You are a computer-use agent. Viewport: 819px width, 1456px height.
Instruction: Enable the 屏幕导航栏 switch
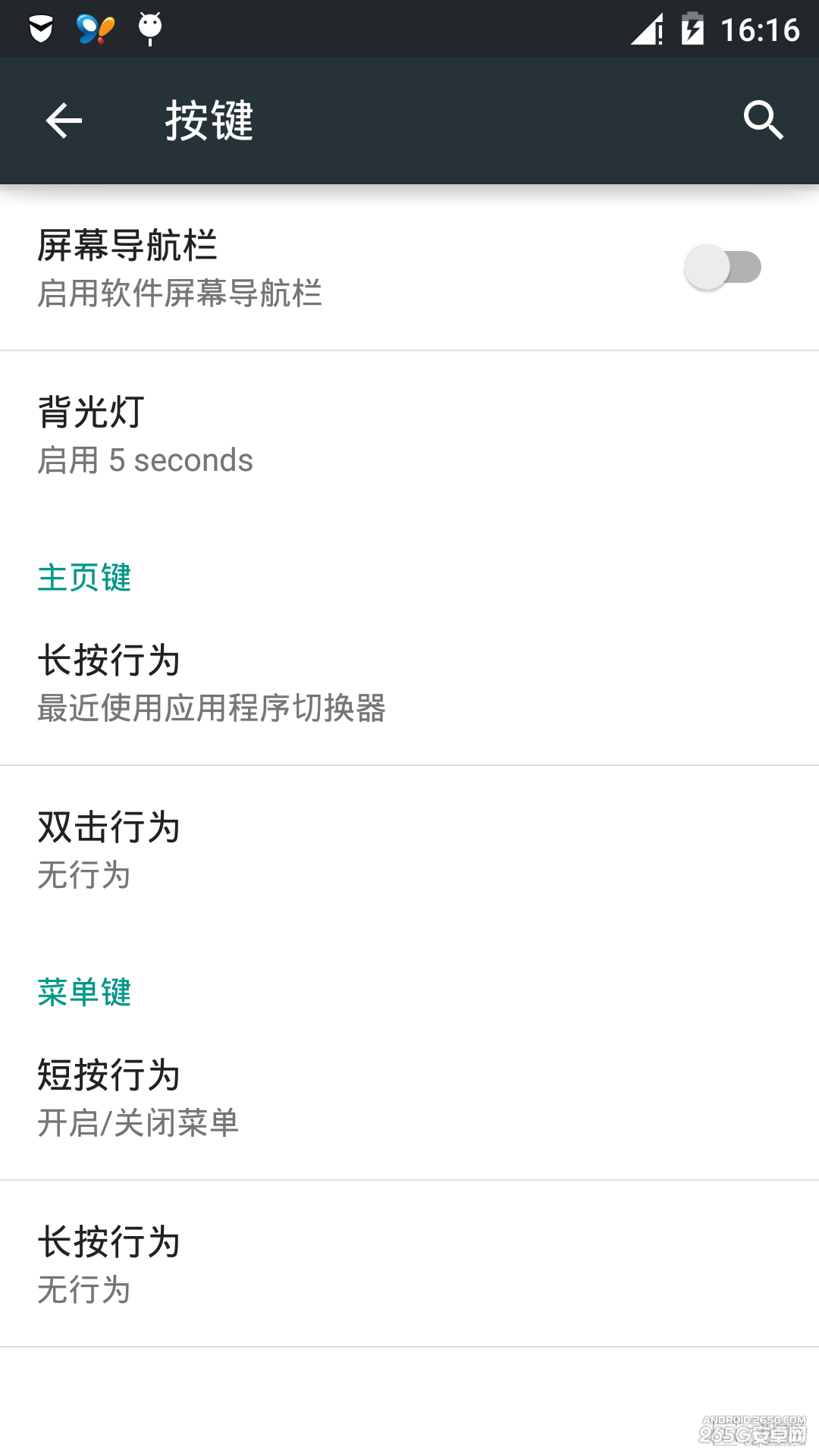tap(723, 267)
